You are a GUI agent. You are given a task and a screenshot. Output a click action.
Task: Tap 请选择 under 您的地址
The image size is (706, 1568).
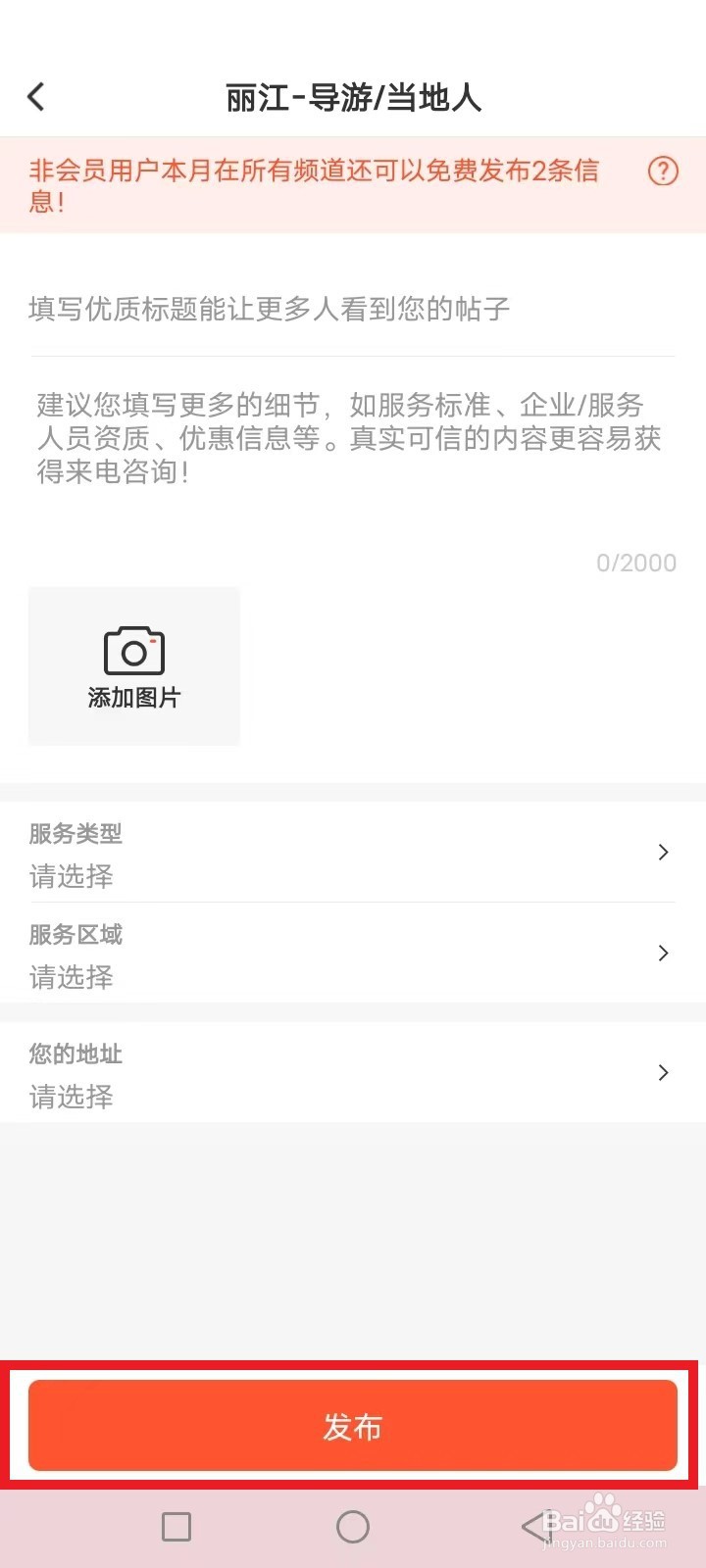pos(71,1097)
